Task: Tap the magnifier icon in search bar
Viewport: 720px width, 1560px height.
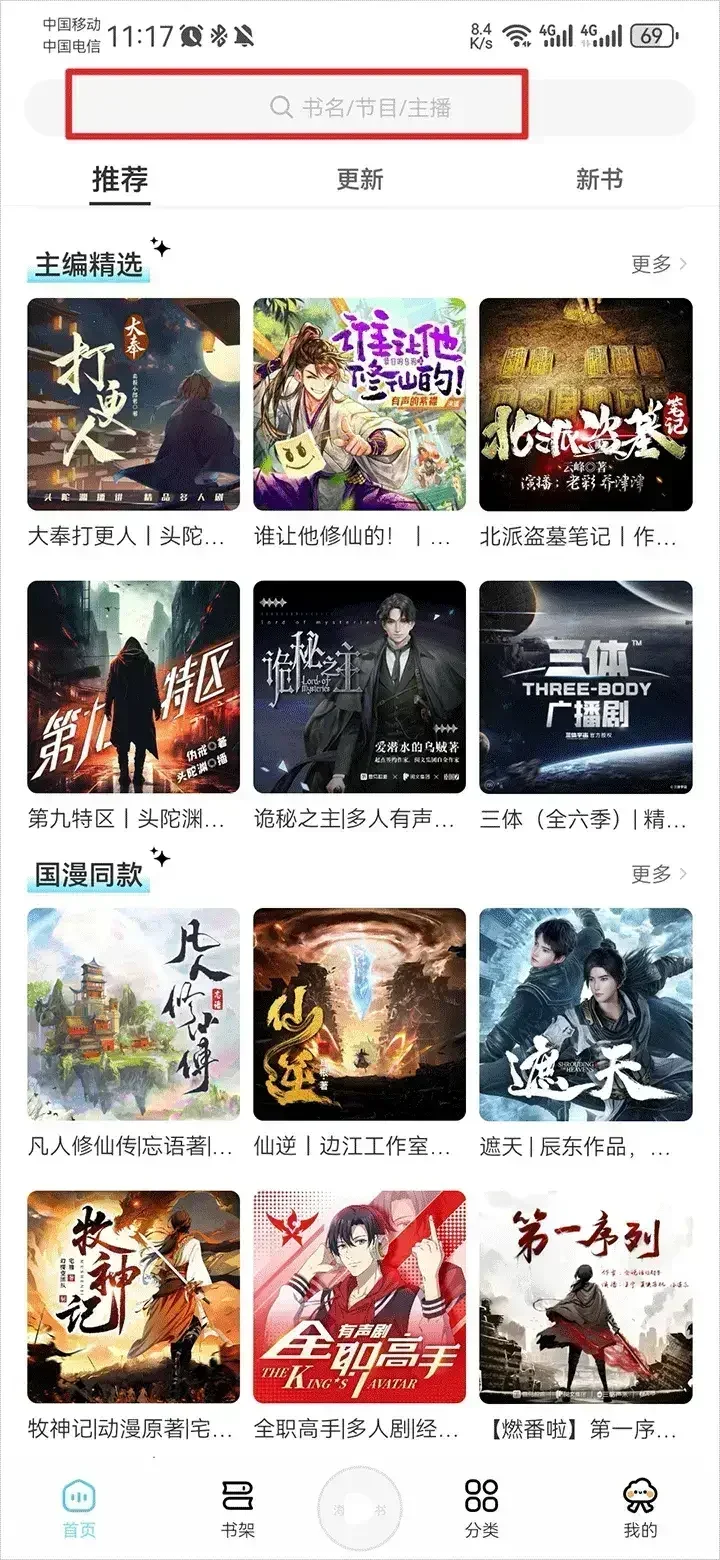Action: pos(281,108)
